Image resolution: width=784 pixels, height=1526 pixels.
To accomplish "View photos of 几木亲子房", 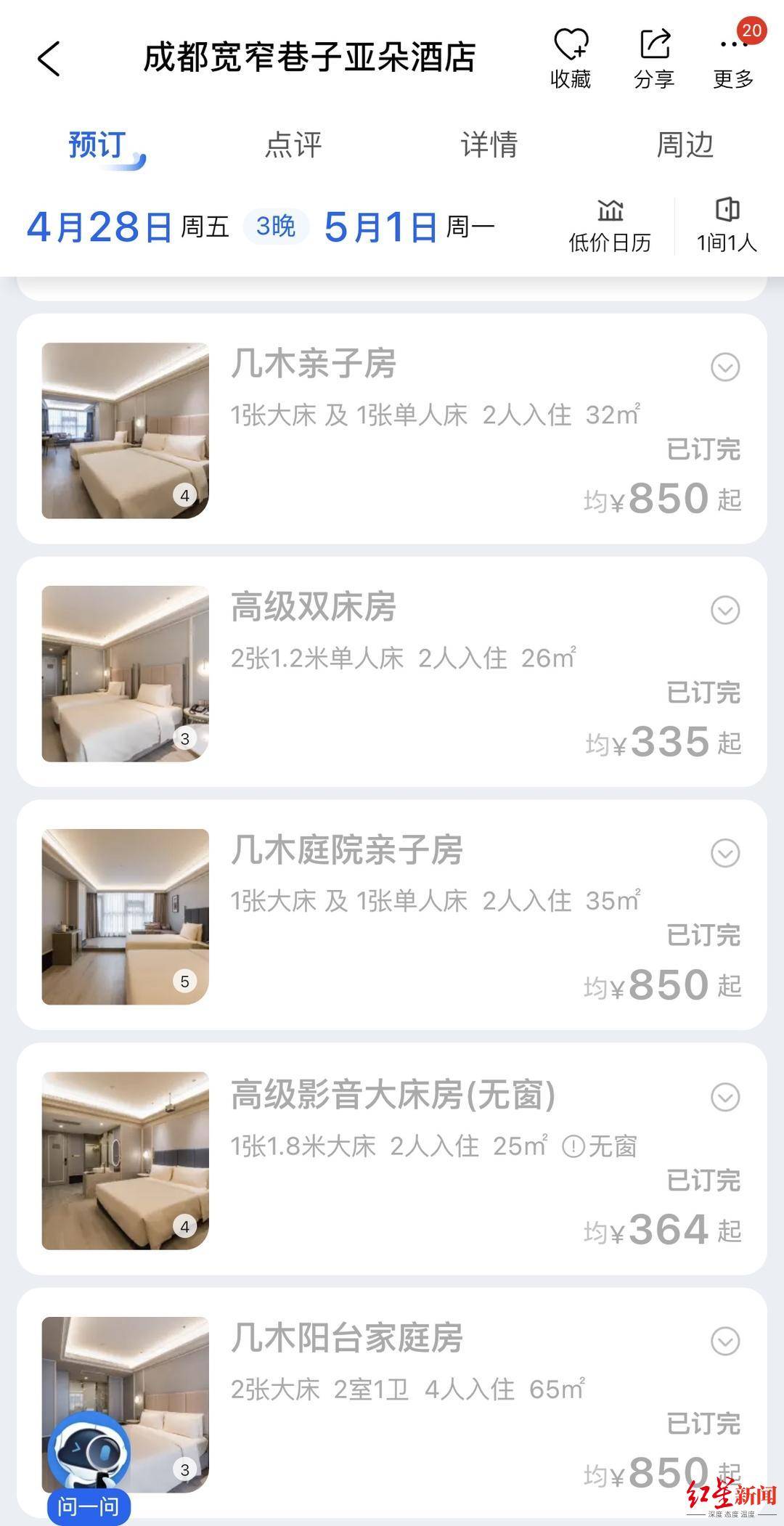I will pyautogui.click(x=126, y=431).
